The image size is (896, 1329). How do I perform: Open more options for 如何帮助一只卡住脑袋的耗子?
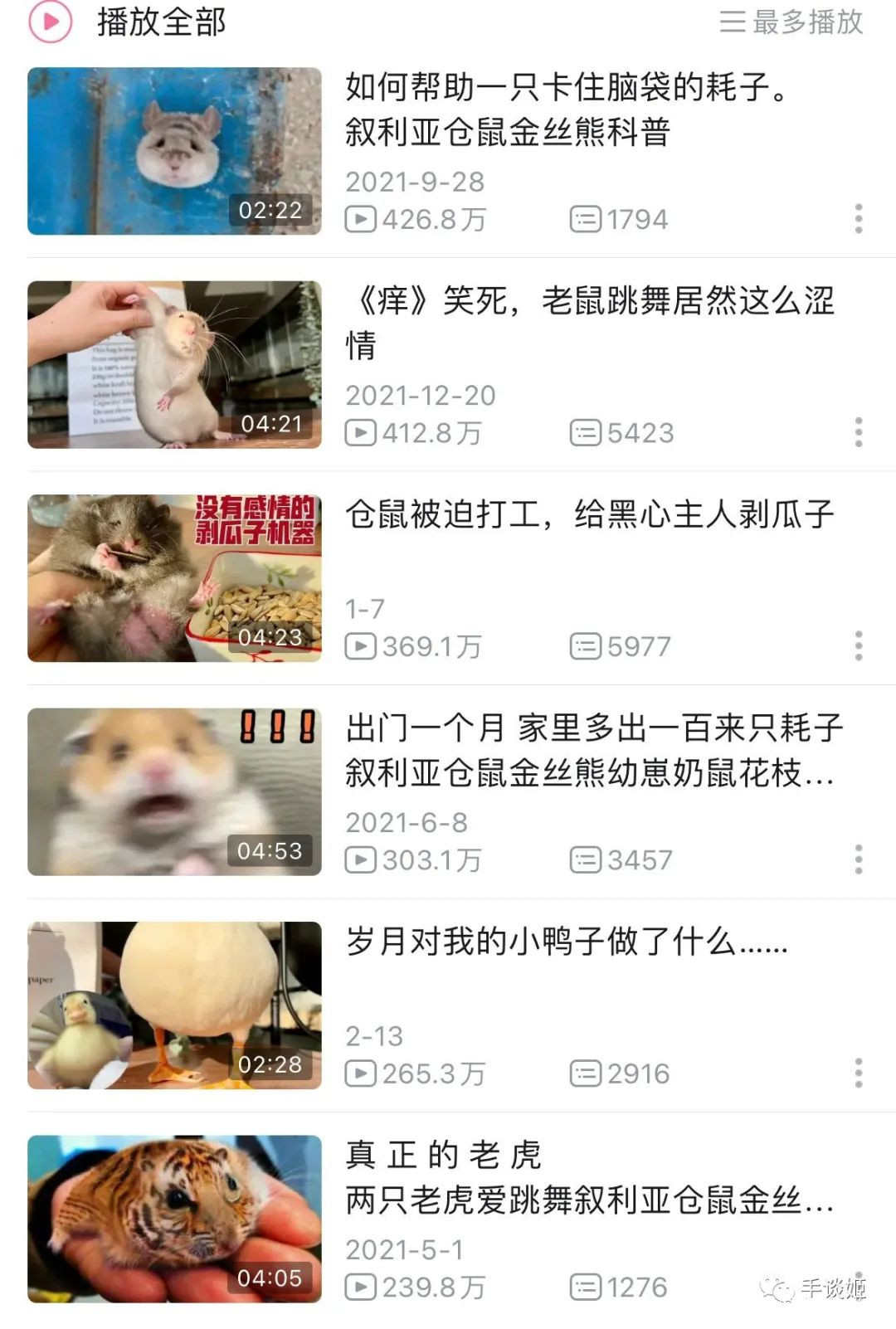[859, 219]
